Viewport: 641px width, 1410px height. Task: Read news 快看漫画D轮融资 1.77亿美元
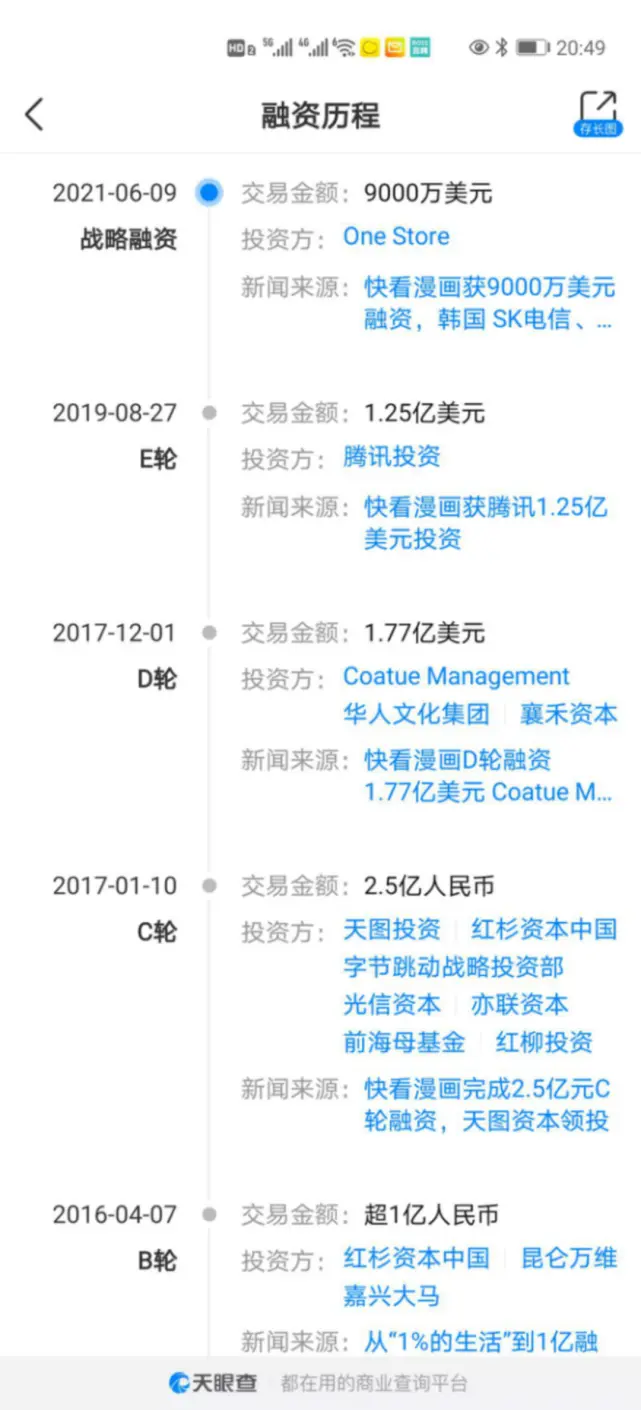(487, 776)
